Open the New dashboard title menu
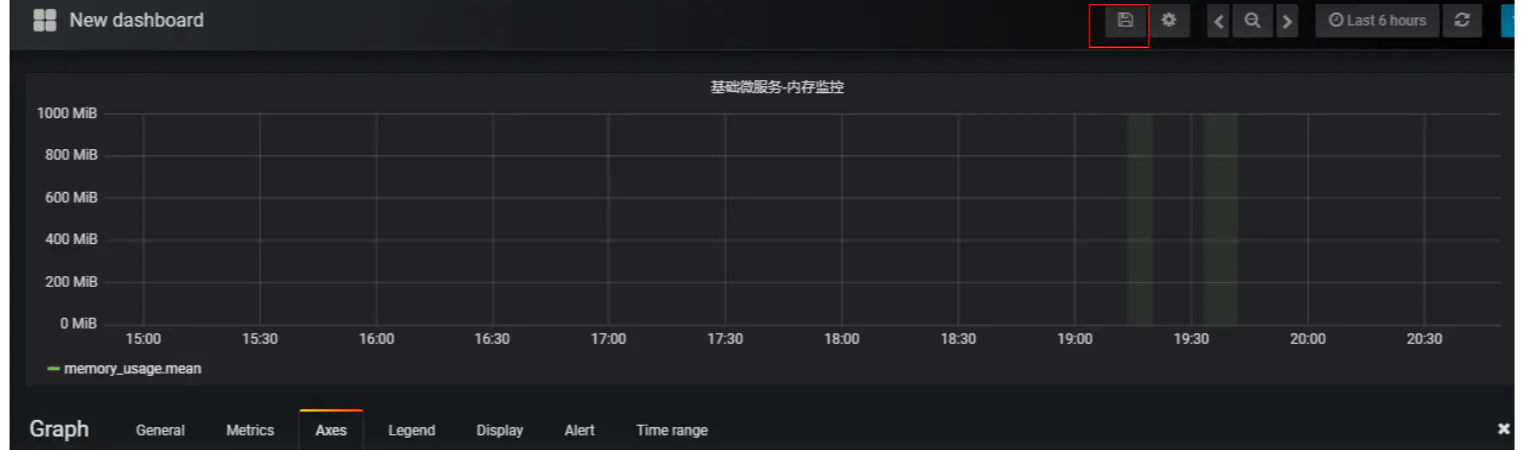 [135, 20]
